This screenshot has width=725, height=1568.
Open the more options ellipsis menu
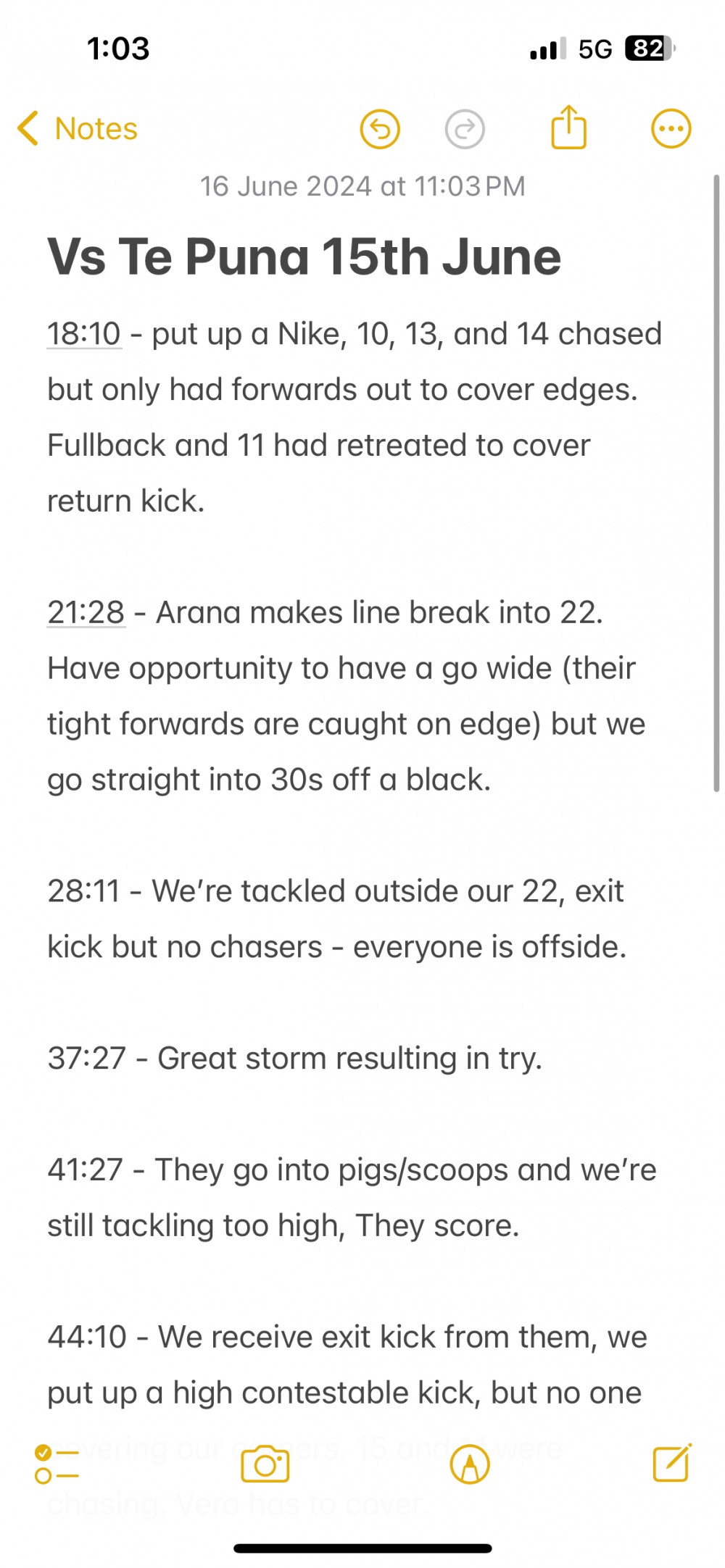click(x=671, y=129)
